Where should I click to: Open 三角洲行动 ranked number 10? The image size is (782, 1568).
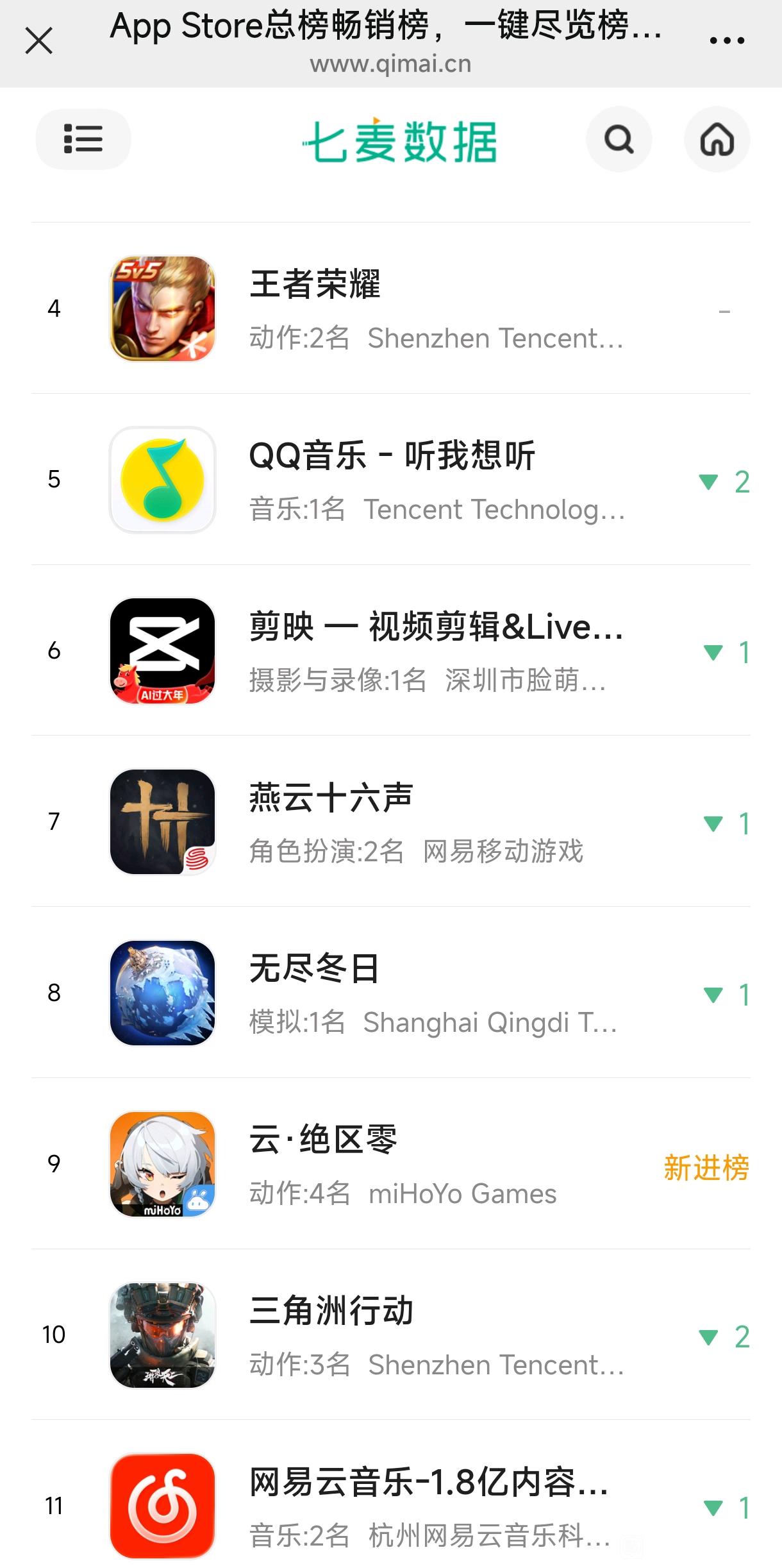[x=390, y=1335]
